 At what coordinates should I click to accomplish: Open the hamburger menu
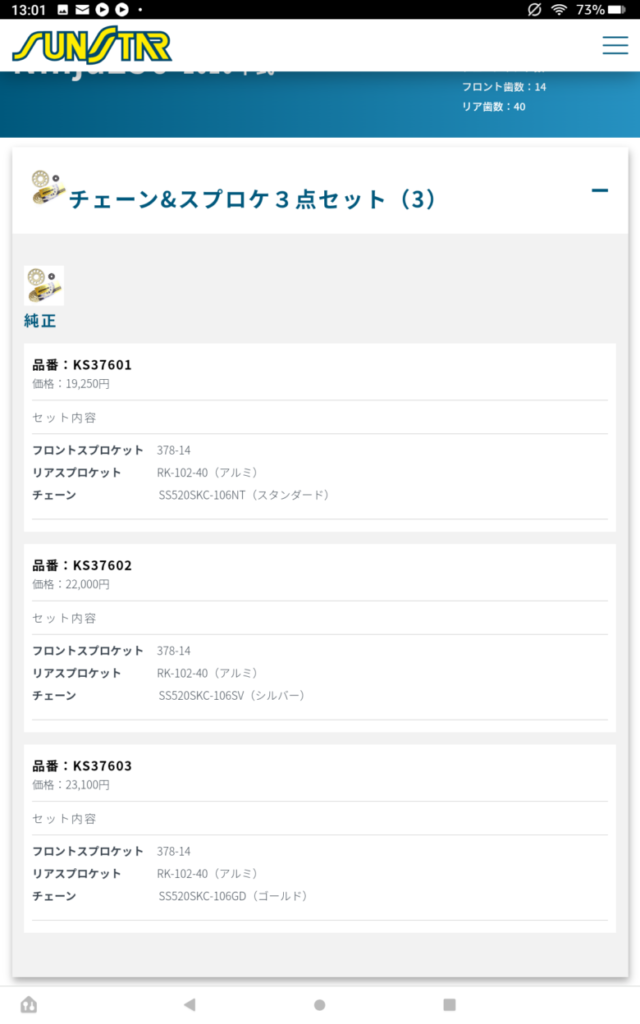(x=615, y=46)
